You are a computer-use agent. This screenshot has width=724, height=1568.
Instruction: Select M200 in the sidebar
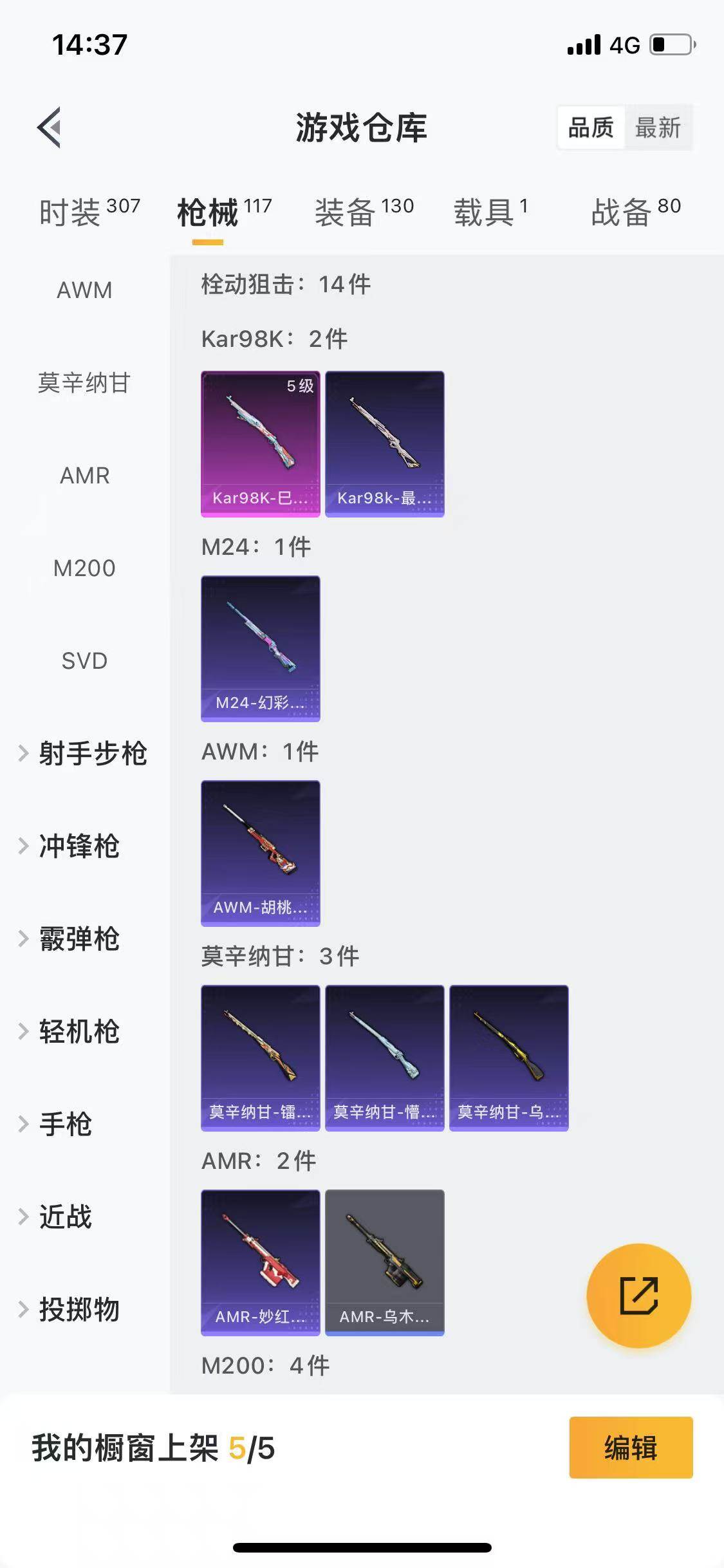click(83, 568)
